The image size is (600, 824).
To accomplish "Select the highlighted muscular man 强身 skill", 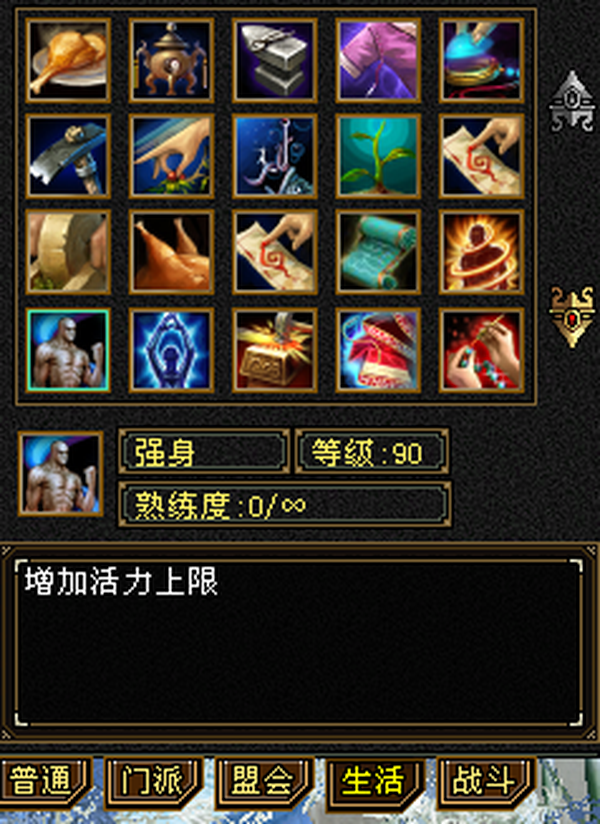I will click(x=68, y=350).
